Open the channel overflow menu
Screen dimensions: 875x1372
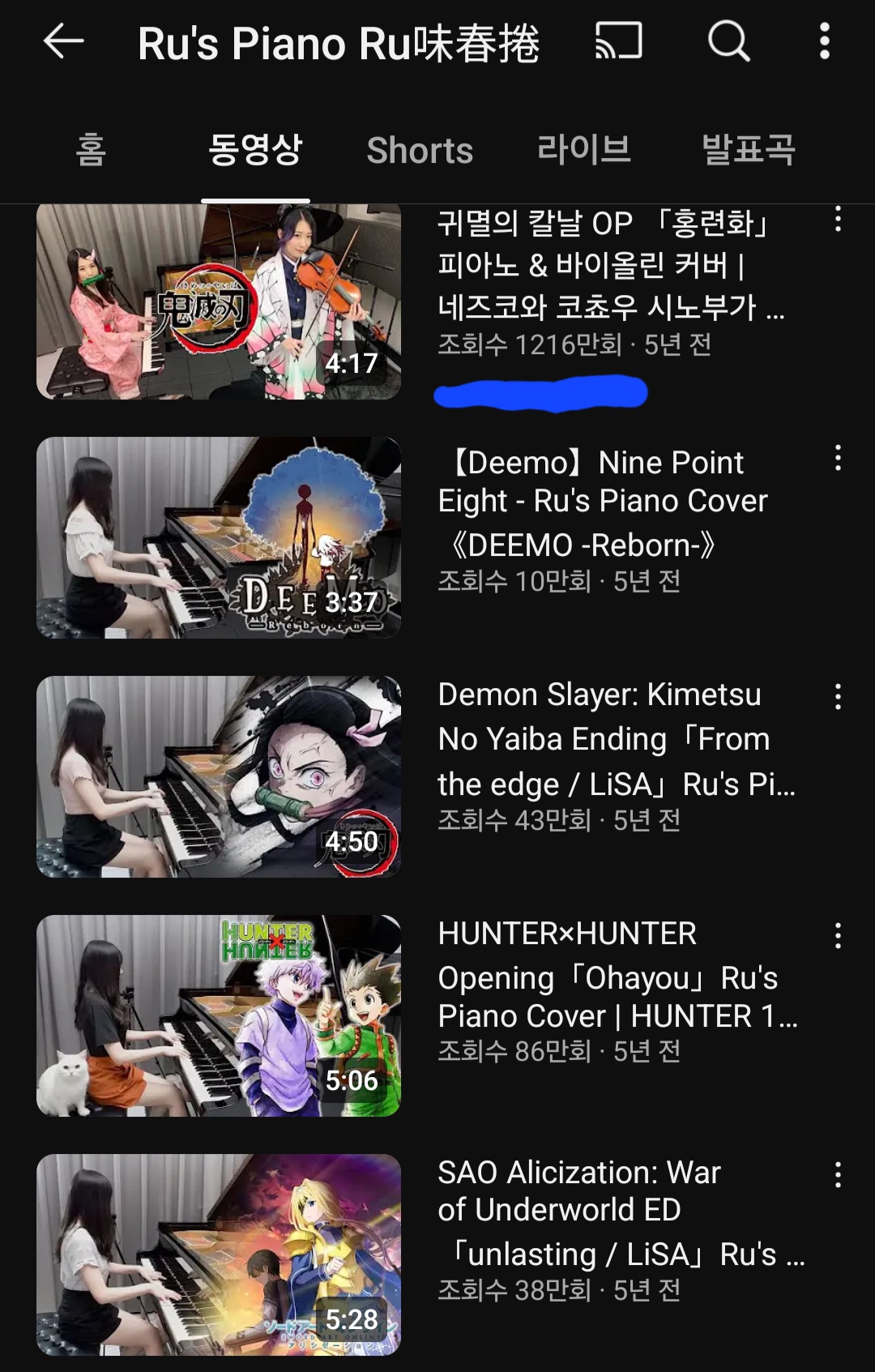[x=825, y=41]
